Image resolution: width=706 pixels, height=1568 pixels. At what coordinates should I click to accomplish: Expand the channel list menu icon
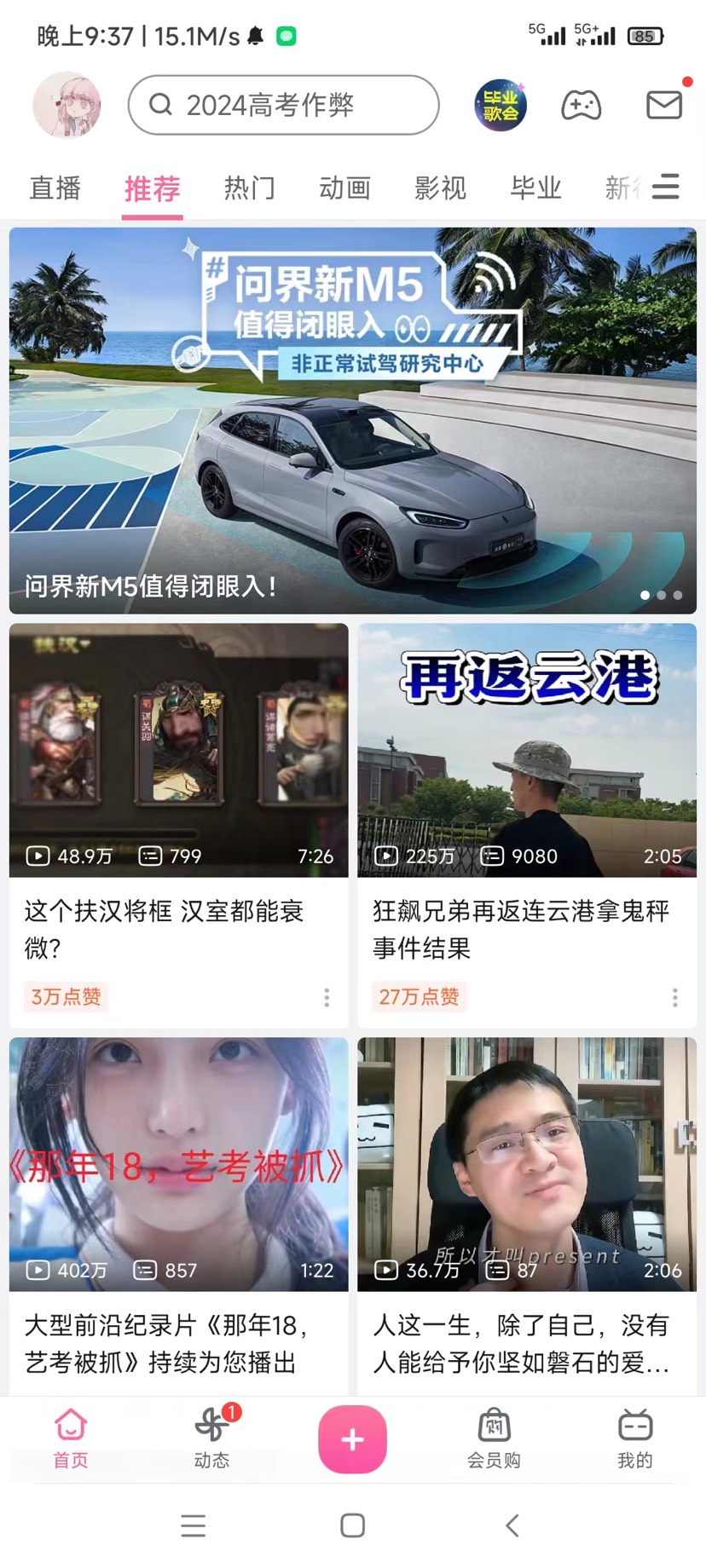(666, 187)
